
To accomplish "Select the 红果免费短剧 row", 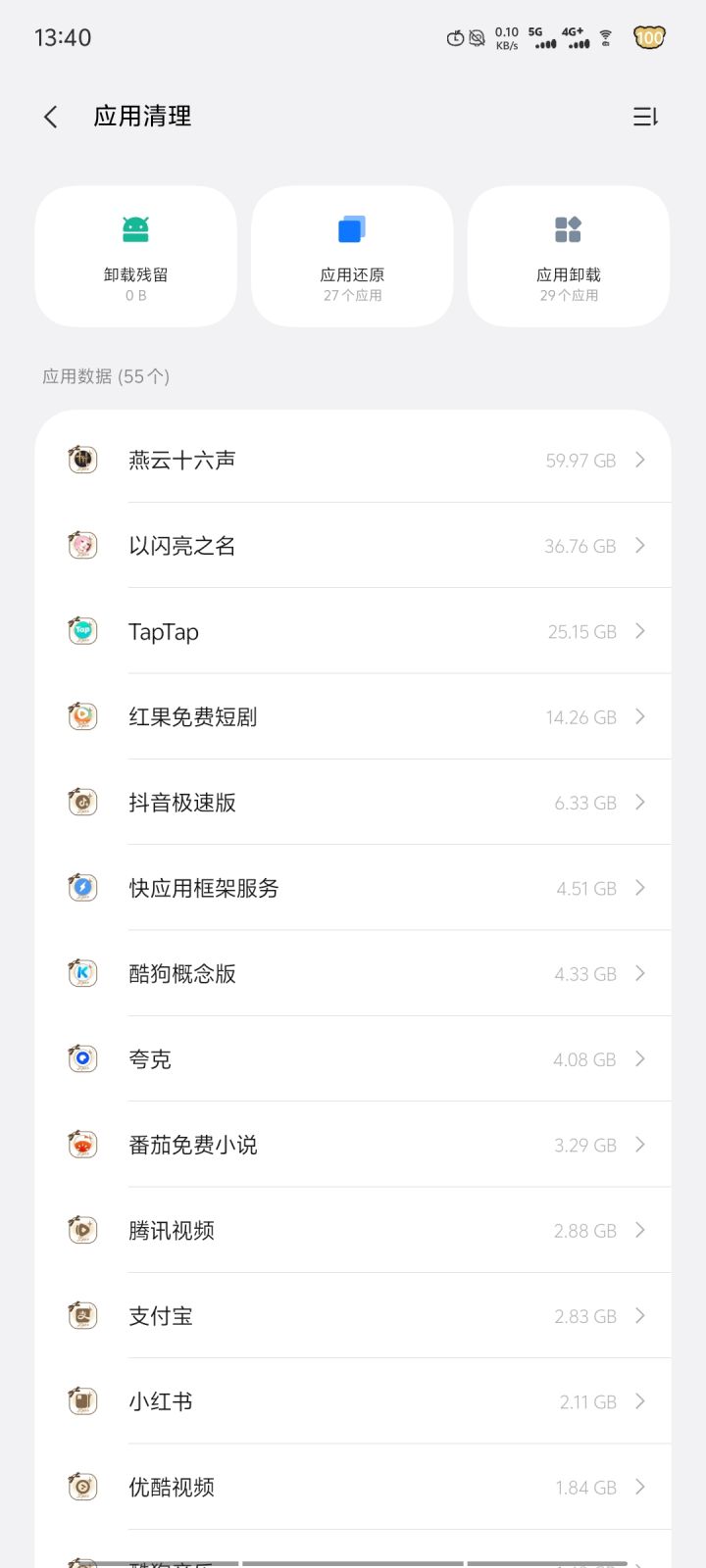I will point(353,716).
